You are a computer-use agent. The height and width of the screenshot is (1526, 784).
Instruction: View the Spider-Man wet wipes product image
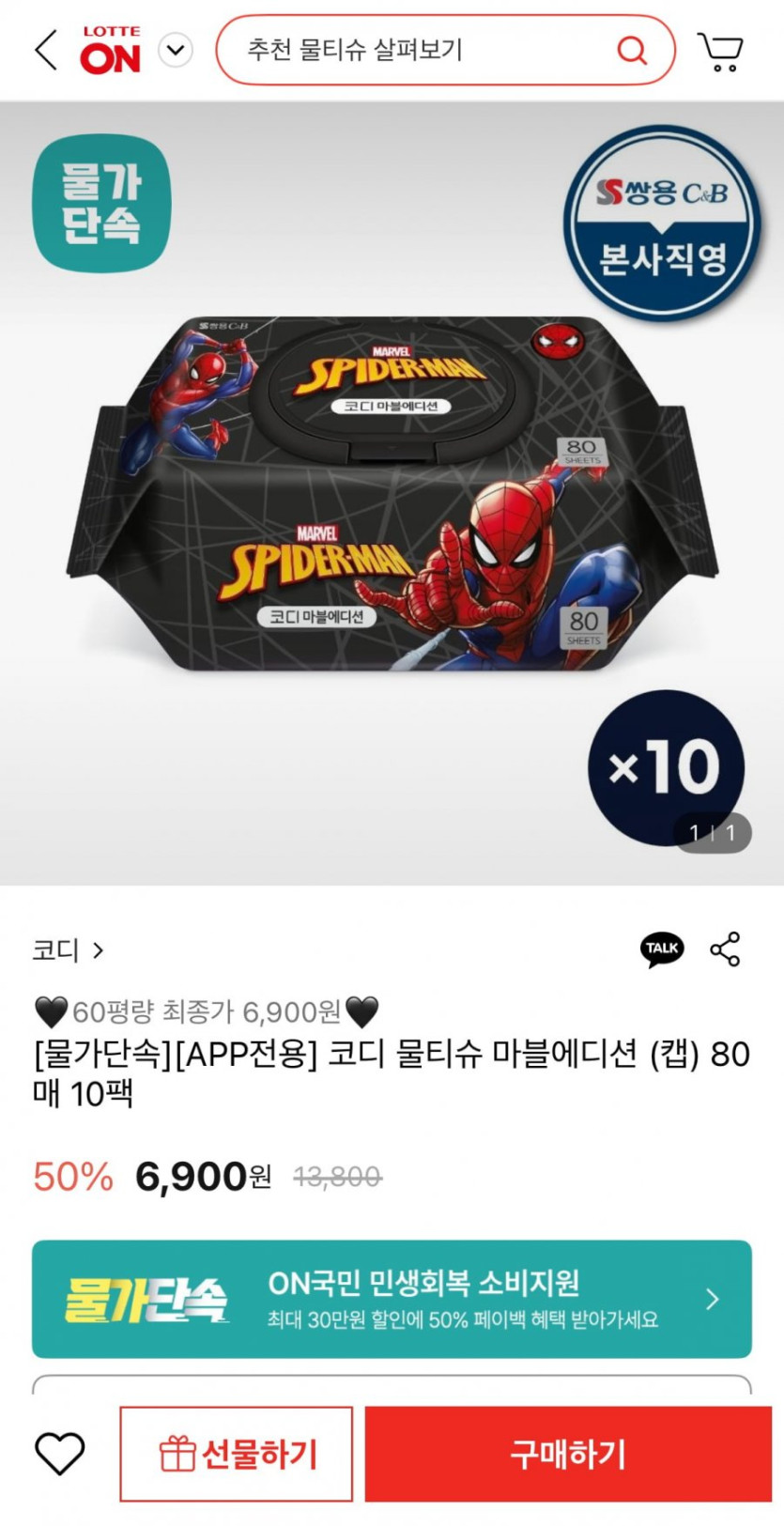tap(392, 493)
